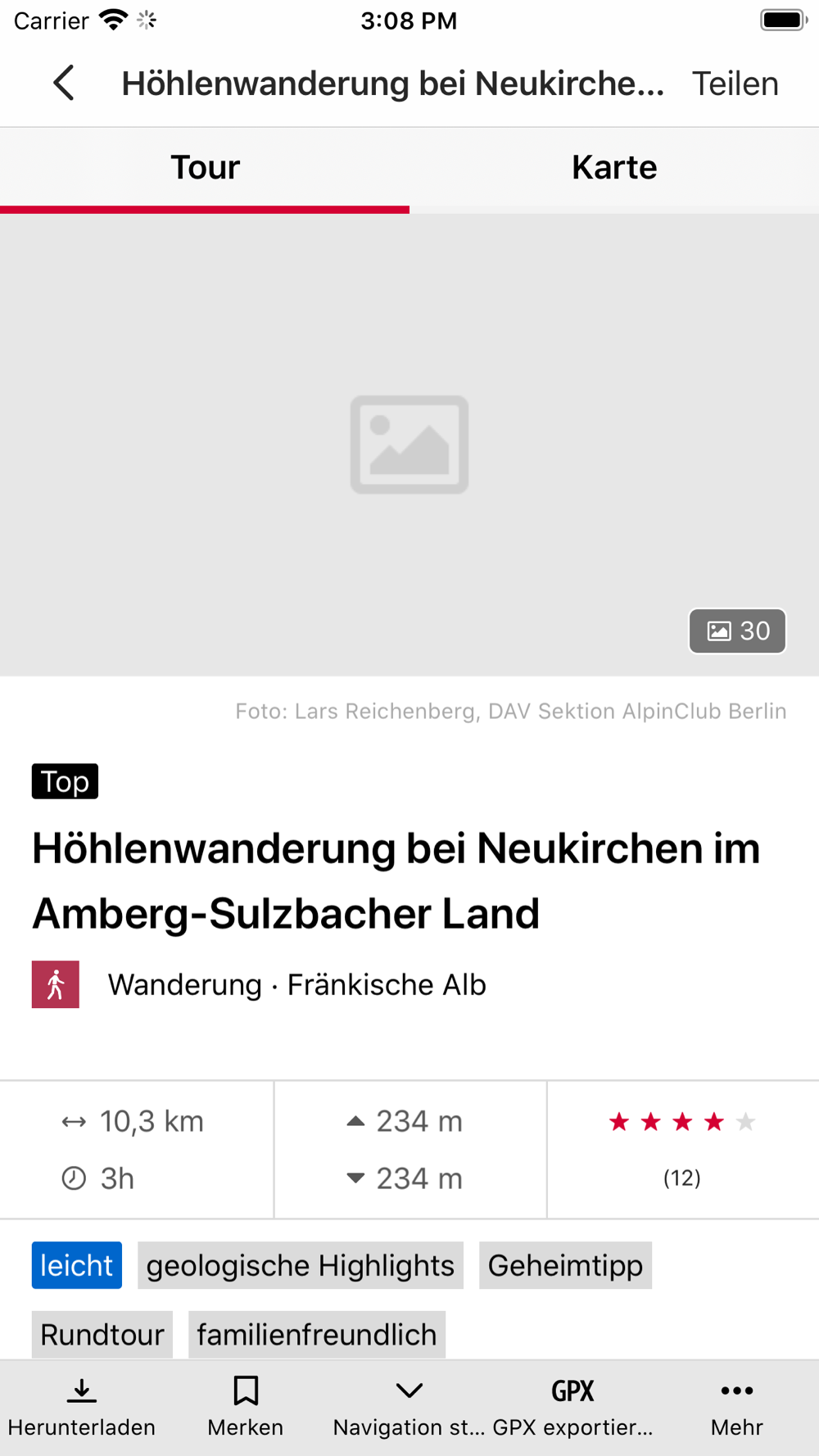Screen dimensions: 819x1456
Task: Tap Teilen to share the tour
Action: (735, 84)
